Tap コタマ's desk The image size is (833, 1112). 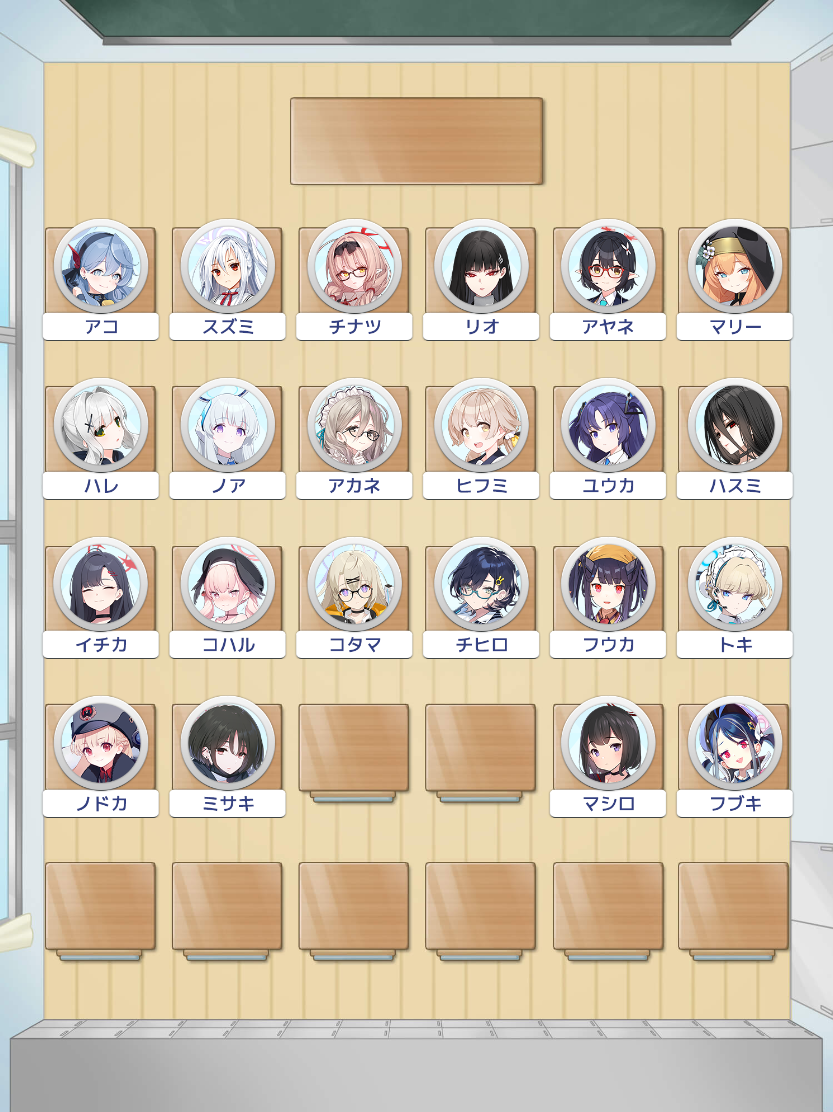click(x=354, y=584)
